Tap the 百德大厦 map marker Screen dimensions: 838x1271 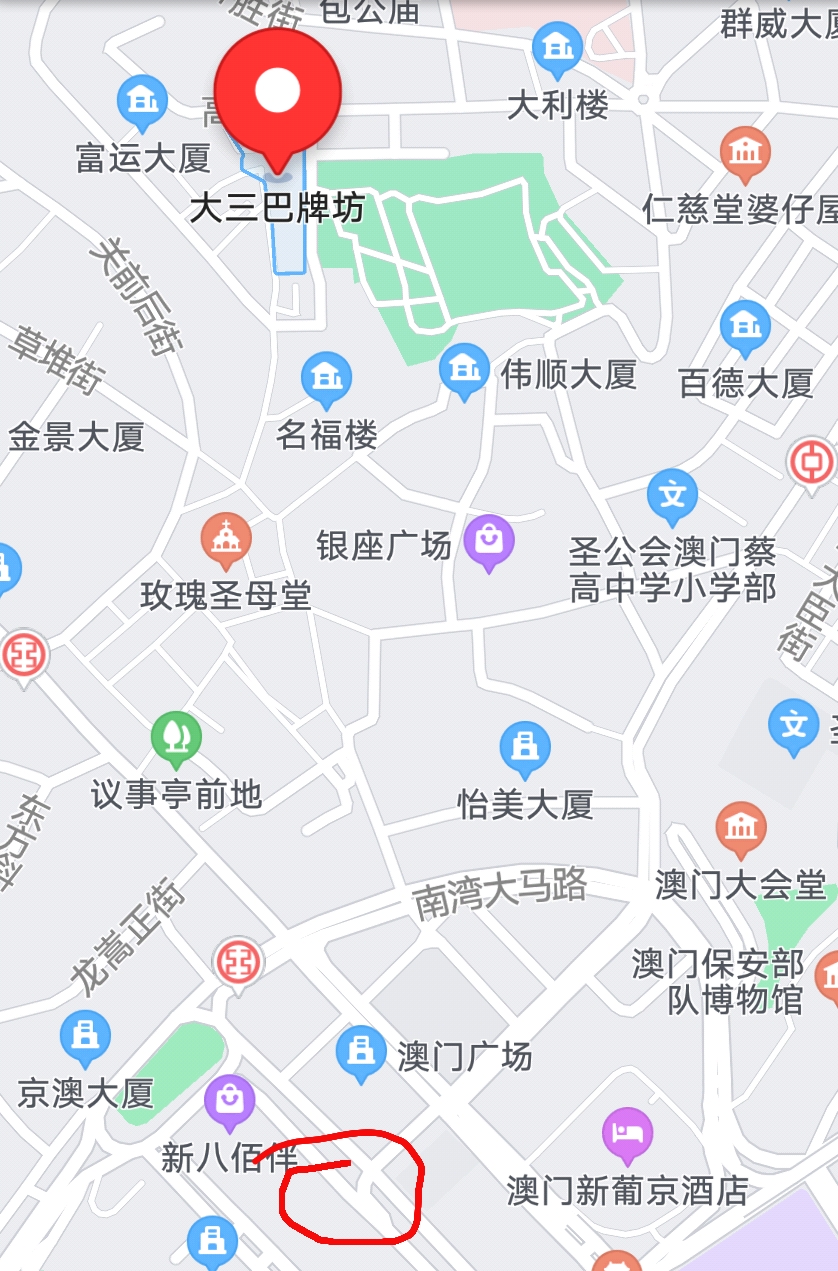point(745,327)
